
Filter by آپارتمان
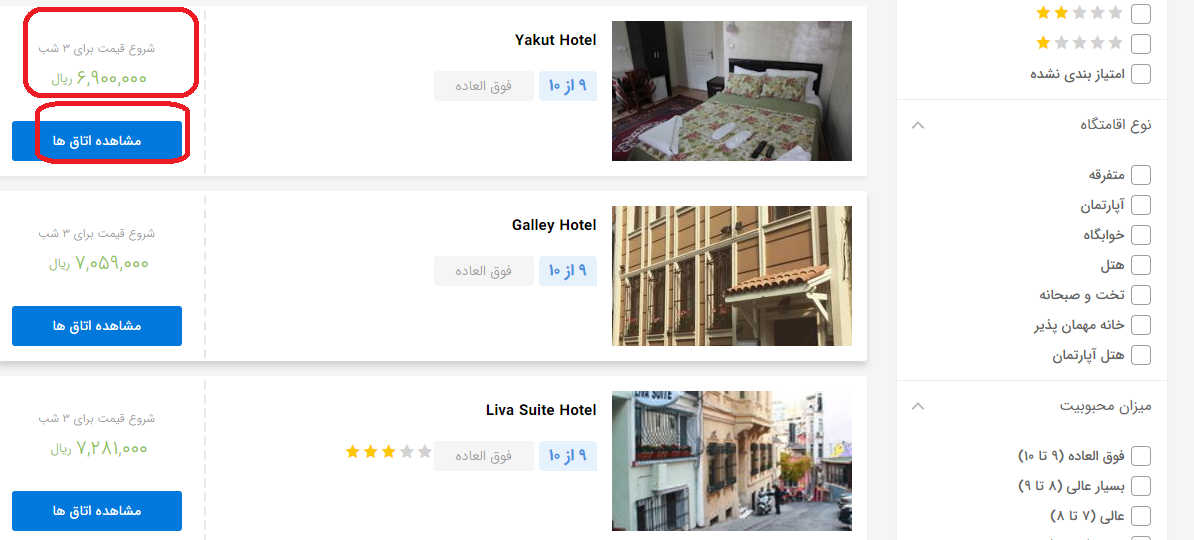point(1140,205)
